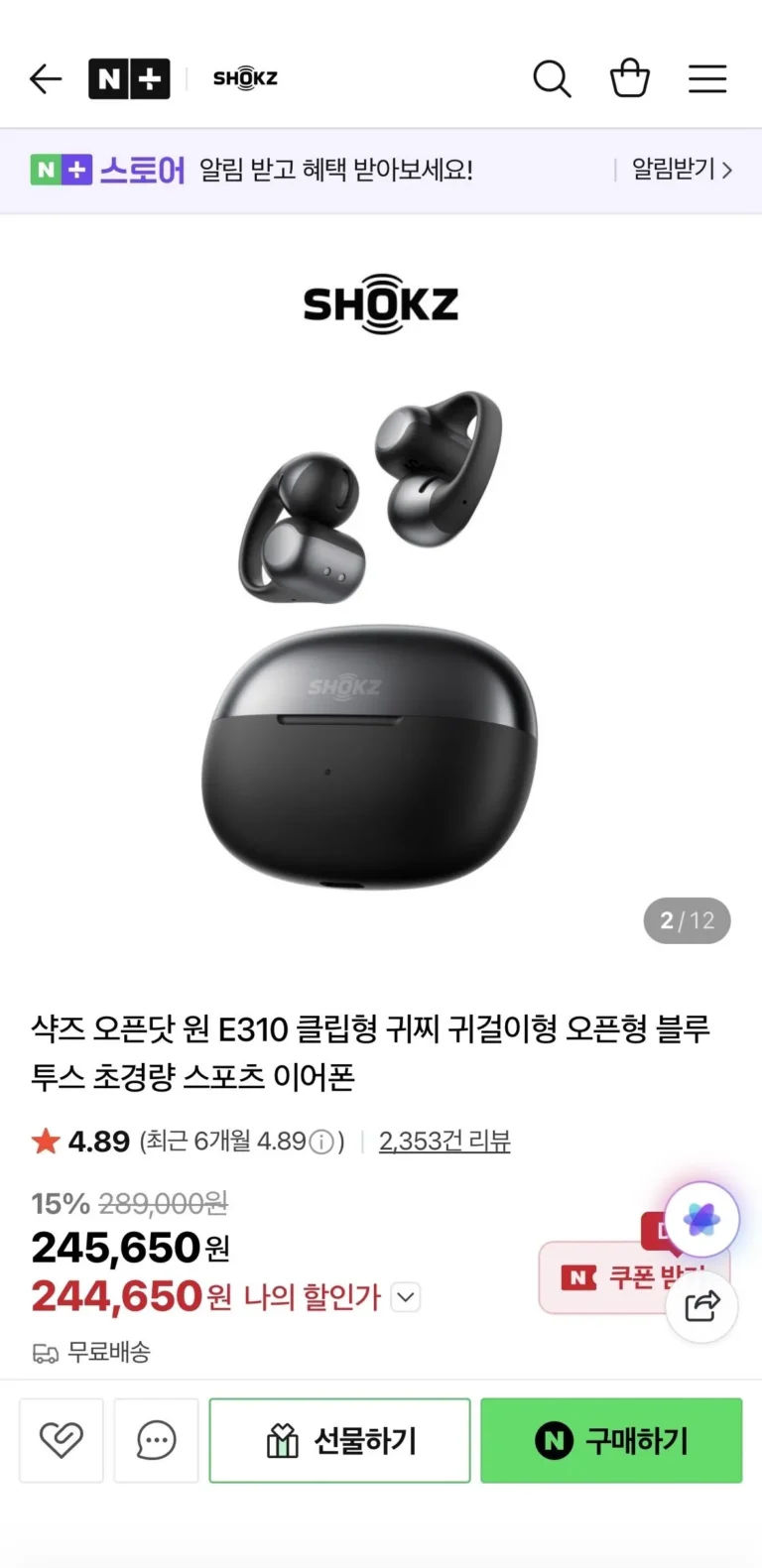Tap 구매하기 to buy now
762x1568 pixels.
[611, 1440]
